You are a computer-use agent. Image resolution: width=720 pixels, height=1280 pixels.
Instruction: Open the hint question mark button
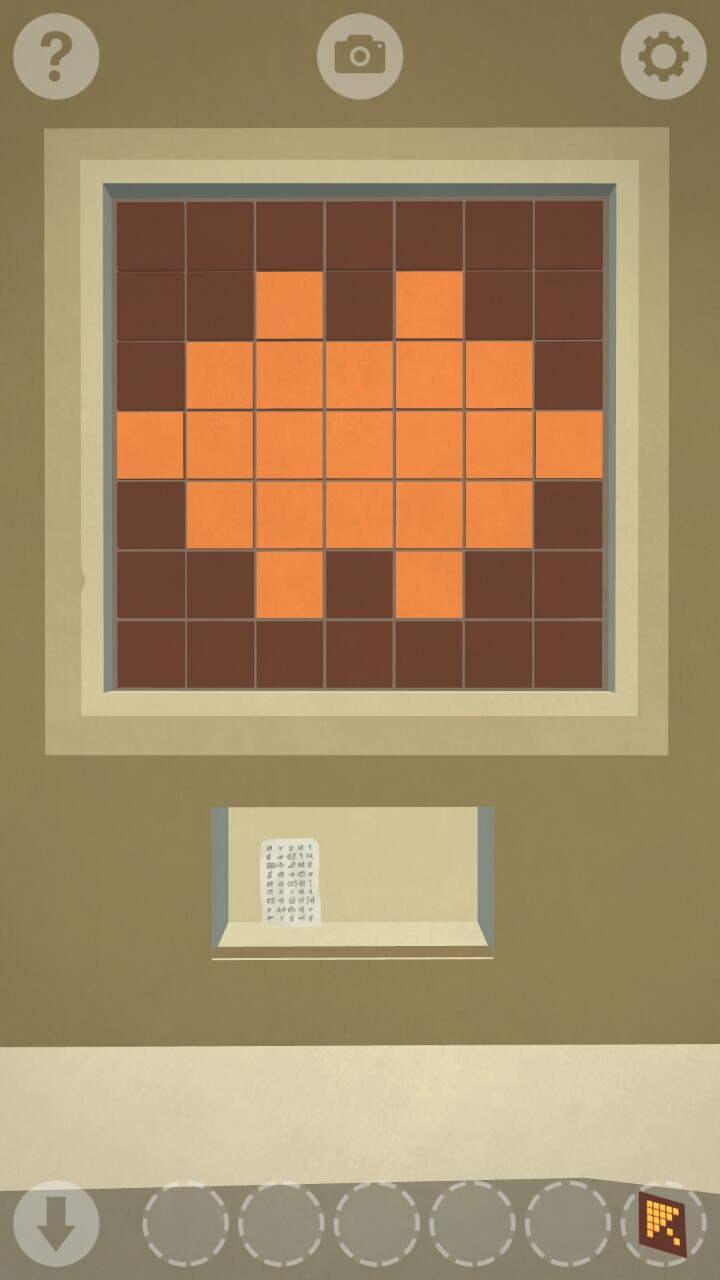[x=56, y=56]
